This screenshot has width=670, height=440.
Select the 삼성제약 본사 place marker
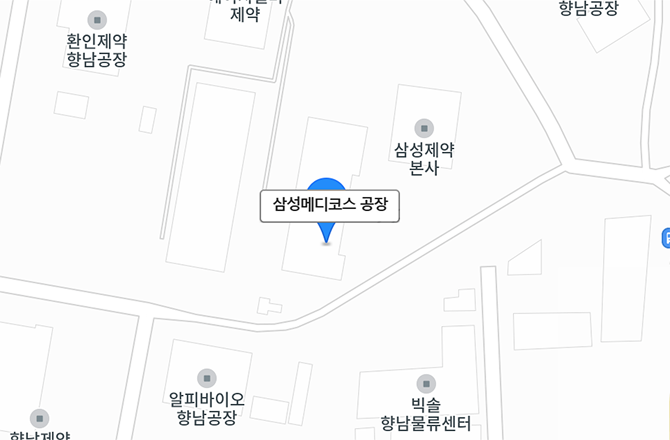pos(425,128)
